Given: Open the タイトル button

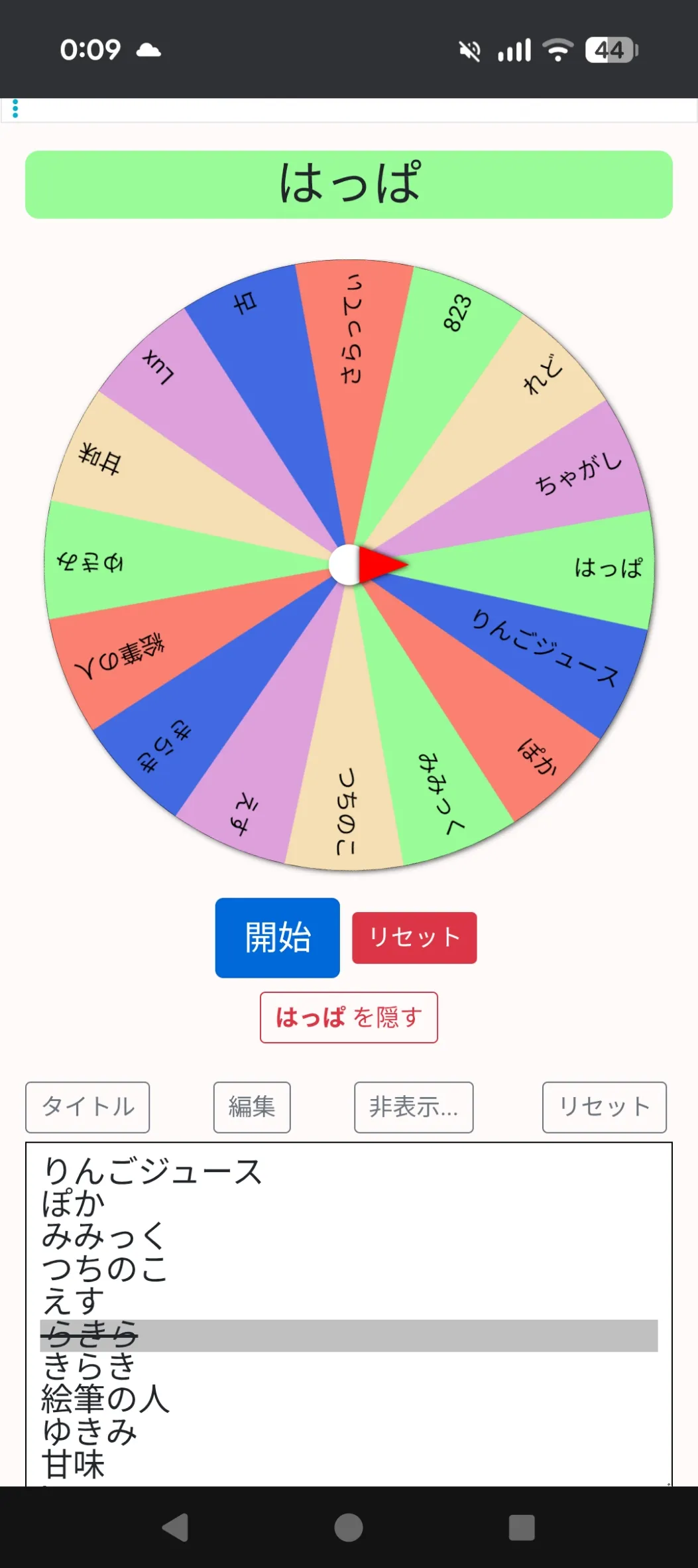Looking at the screenshot, I should pyautogui.click(x=87, y=1106).
